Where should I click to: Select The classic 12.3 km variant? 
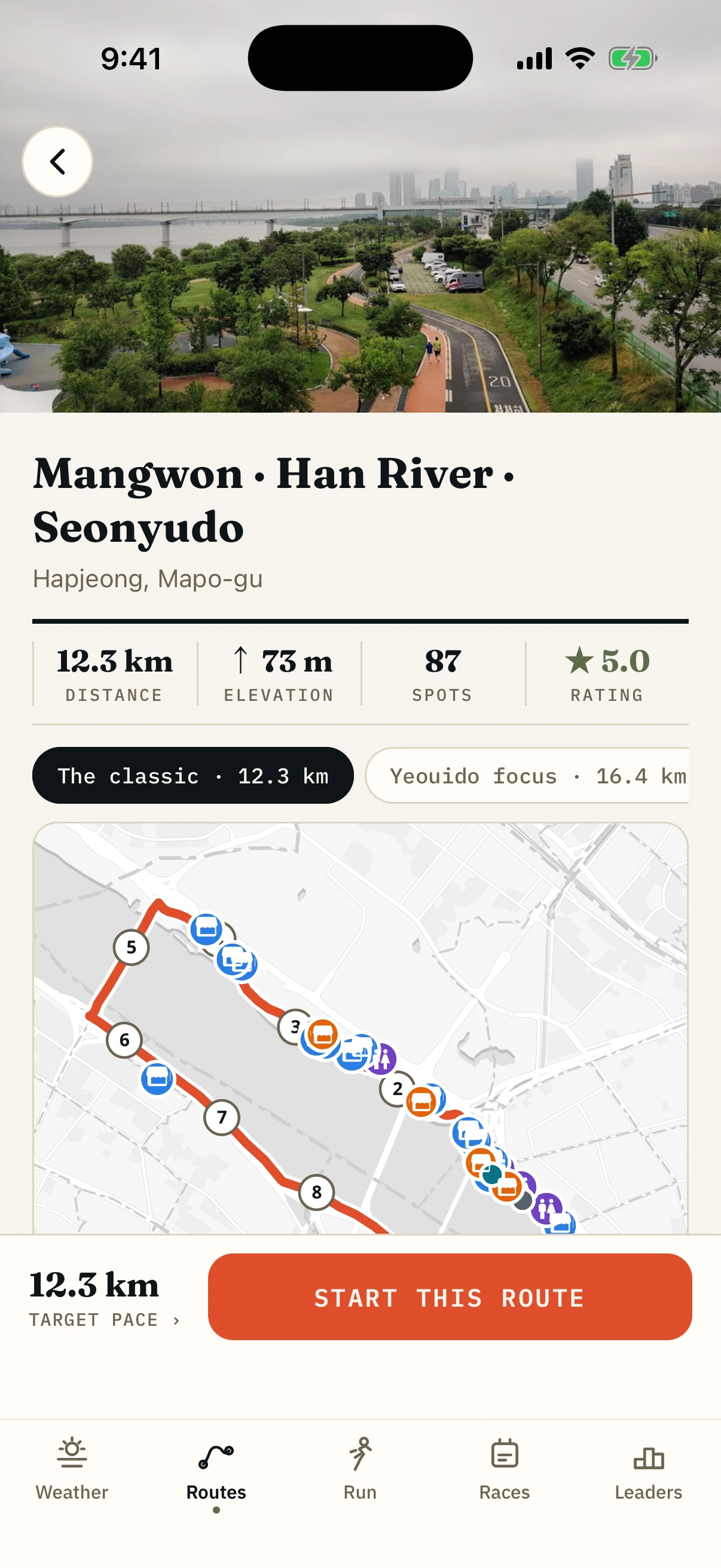tap(193, 775)
